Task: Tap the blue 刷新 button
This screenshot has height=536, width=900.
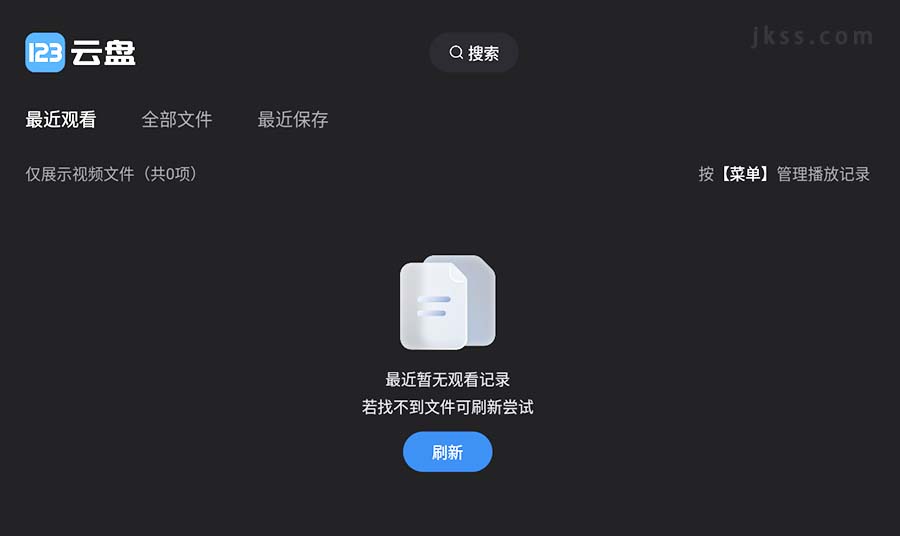Action: pos(447,452)
